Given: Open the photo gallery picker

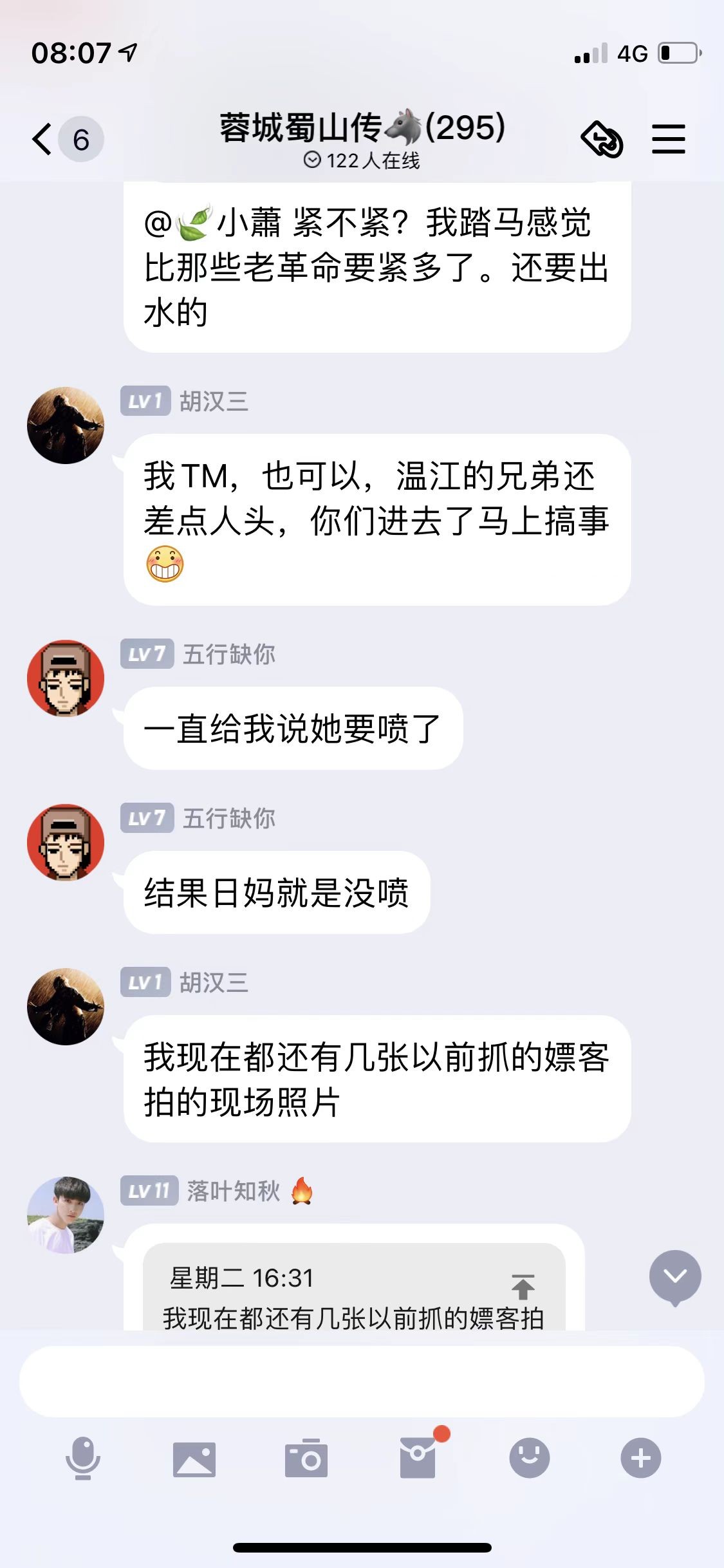Looking at the screenshot, I should (194, 1459).
